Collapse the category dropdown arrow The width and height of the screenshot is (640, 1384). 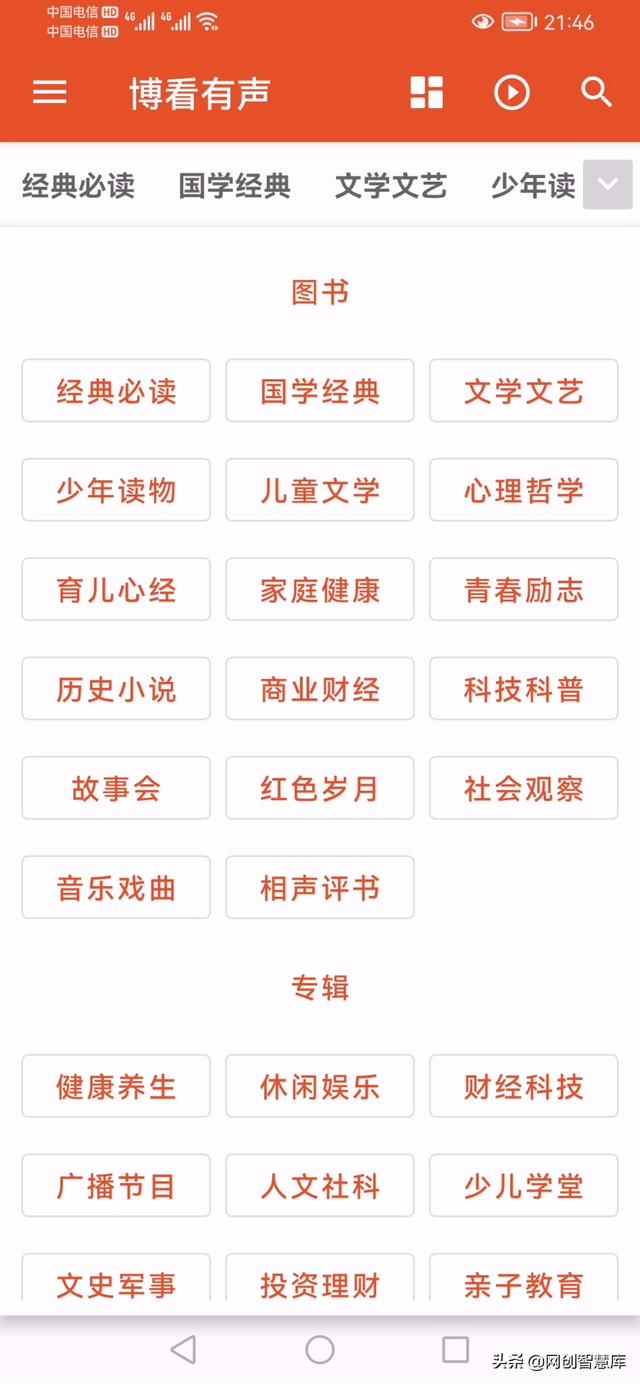click(x=607, y=185)
